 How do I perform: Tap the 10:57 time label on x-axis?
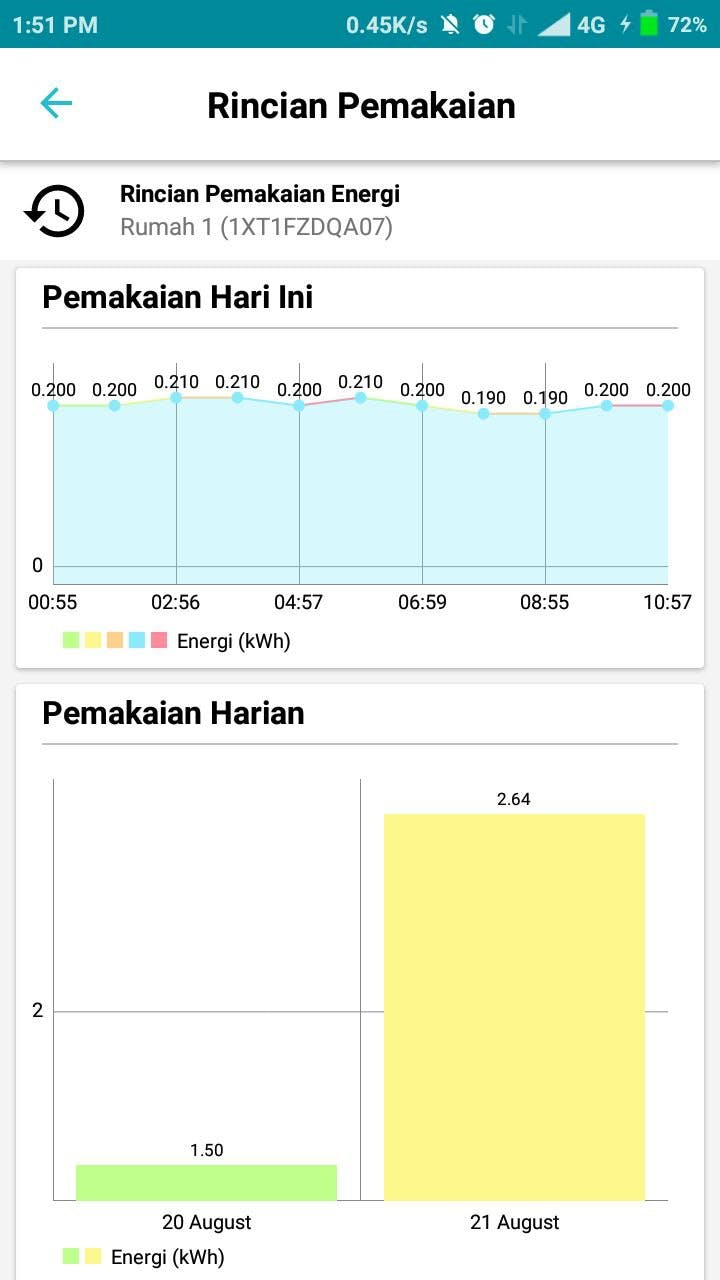tap(666, 601)
